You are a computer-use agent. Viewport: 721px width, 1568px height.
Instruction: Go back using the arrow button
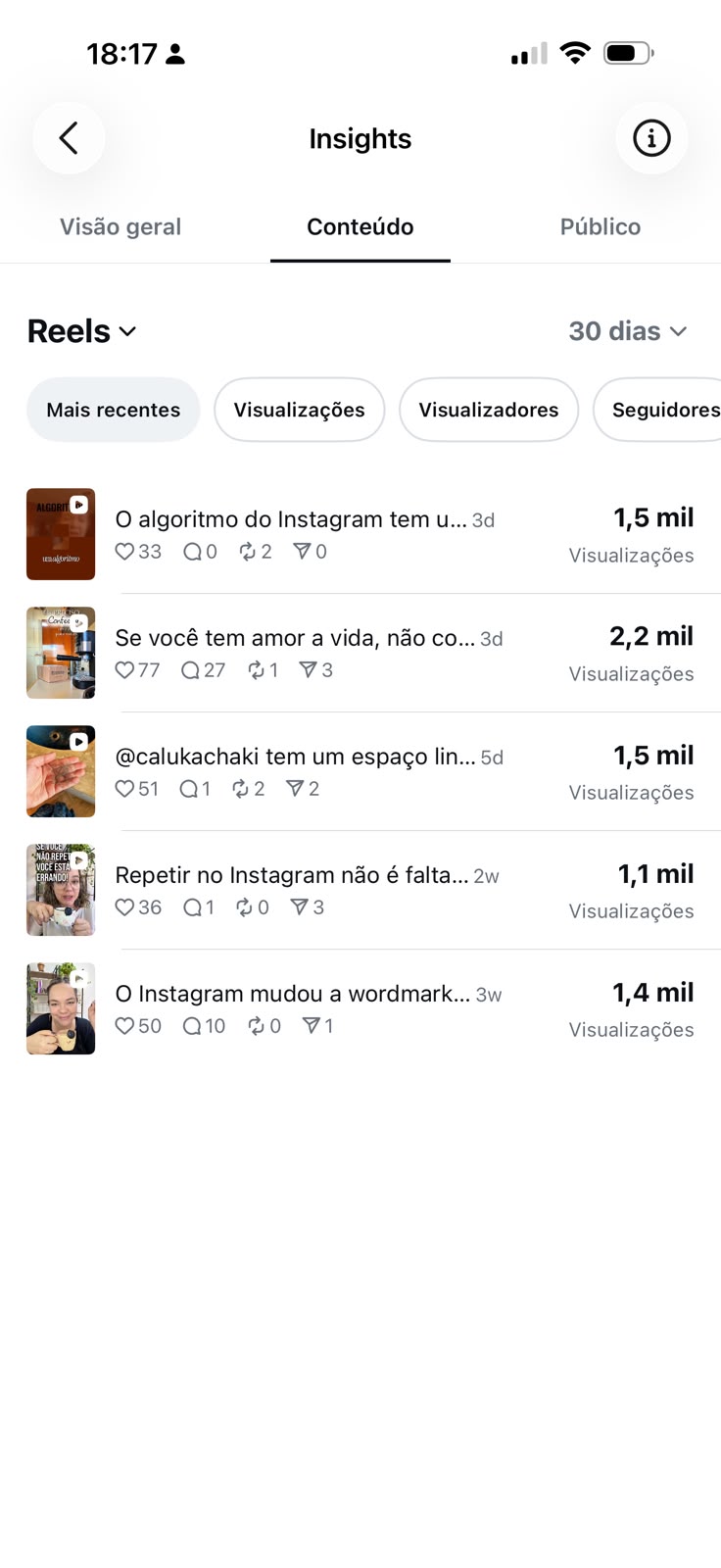(69, 138)
